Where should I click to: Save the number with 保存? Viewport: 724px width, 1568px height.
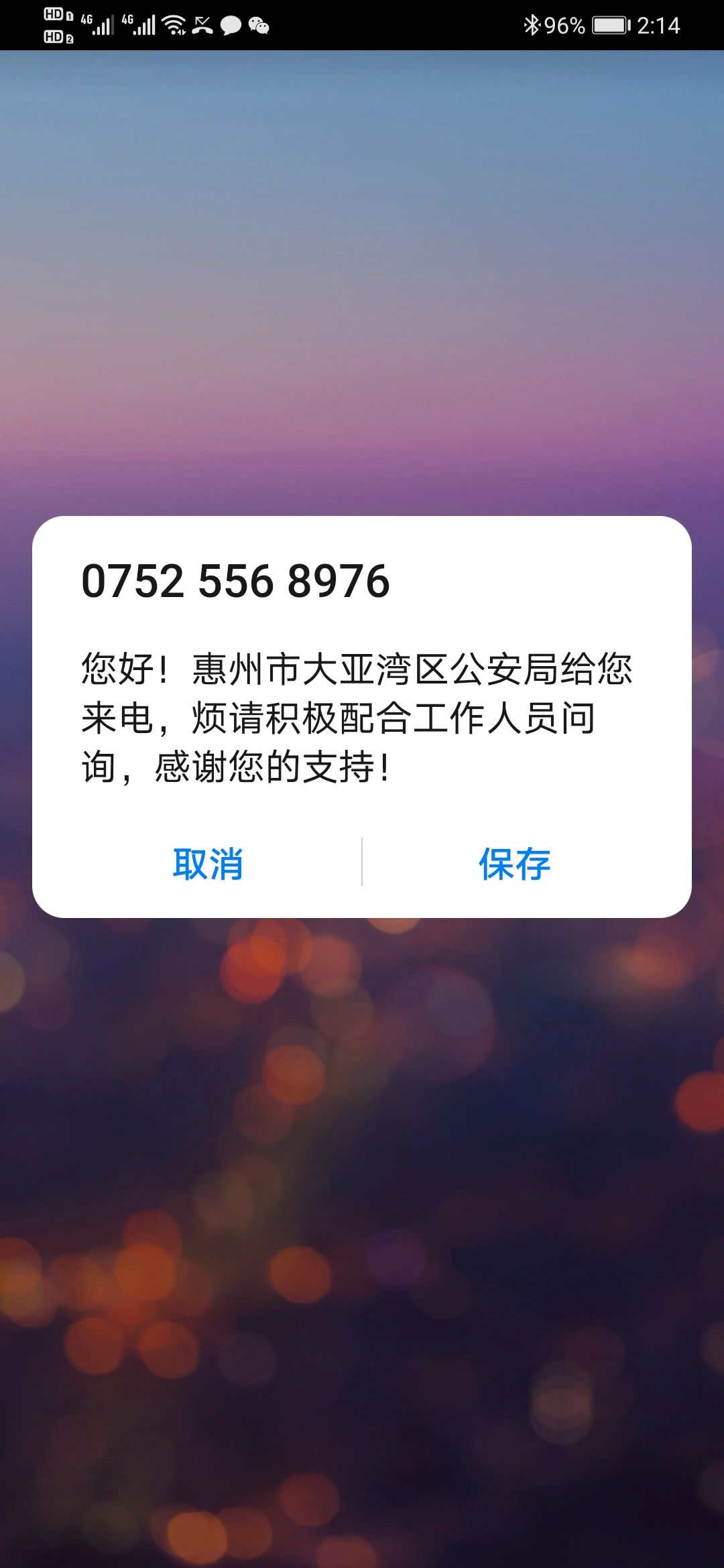coord(515,863)
